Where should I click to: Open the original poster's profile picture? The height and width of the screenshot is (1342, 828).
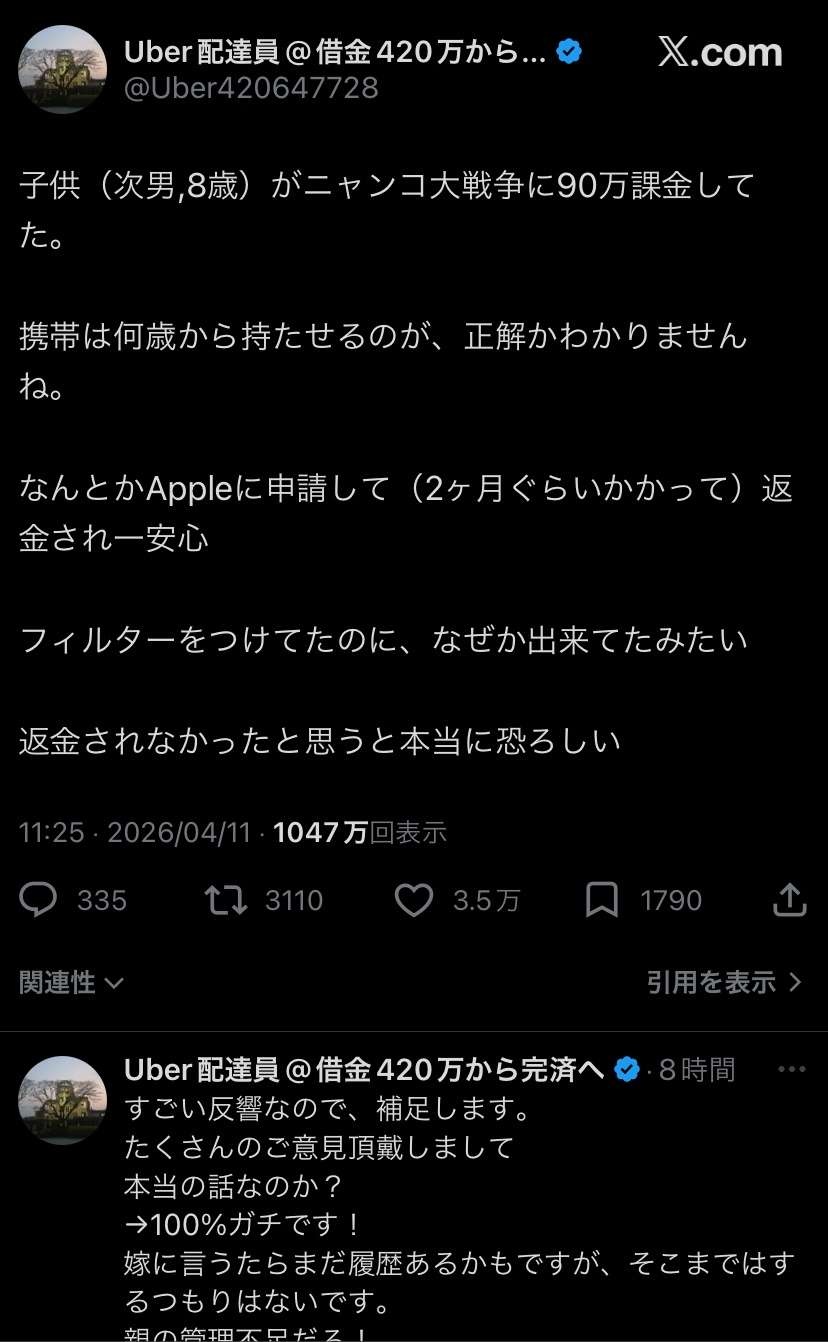coord(62,69)
